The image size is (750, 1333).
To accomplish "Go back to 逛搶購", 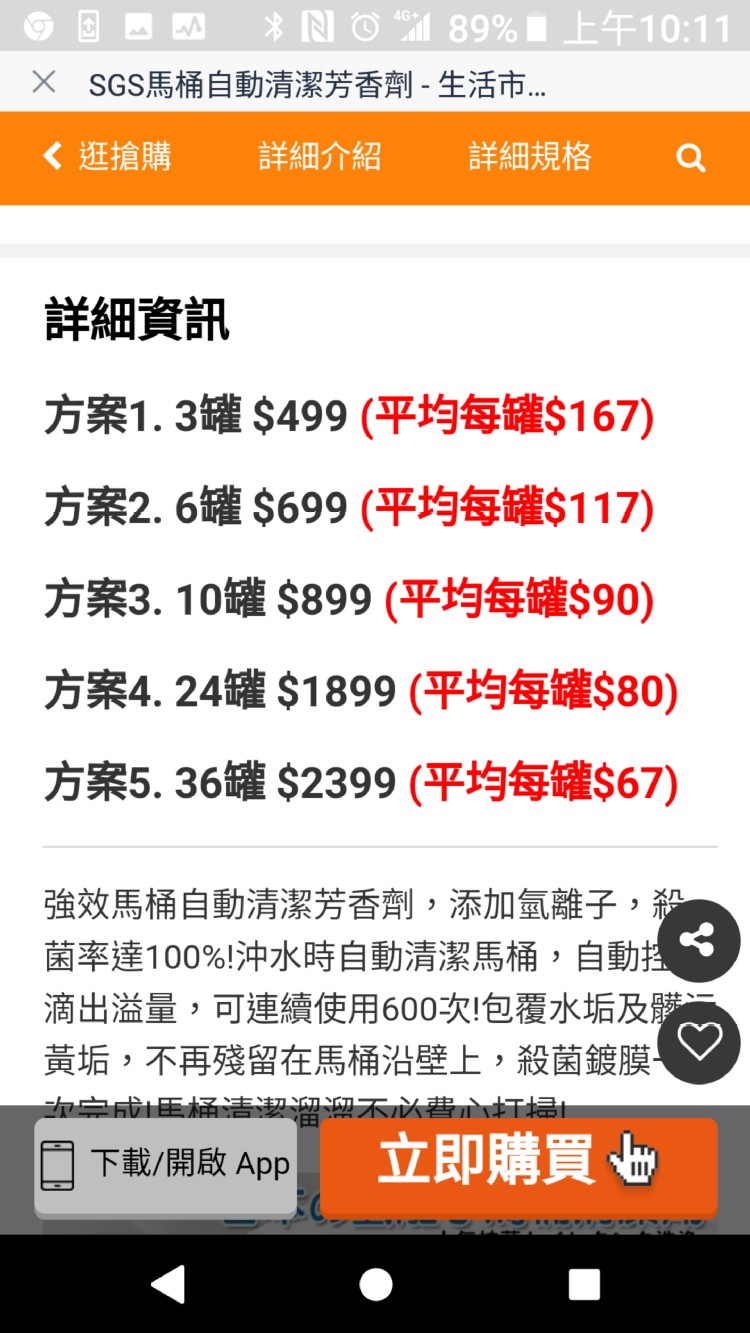I will (x=107, y=157).
